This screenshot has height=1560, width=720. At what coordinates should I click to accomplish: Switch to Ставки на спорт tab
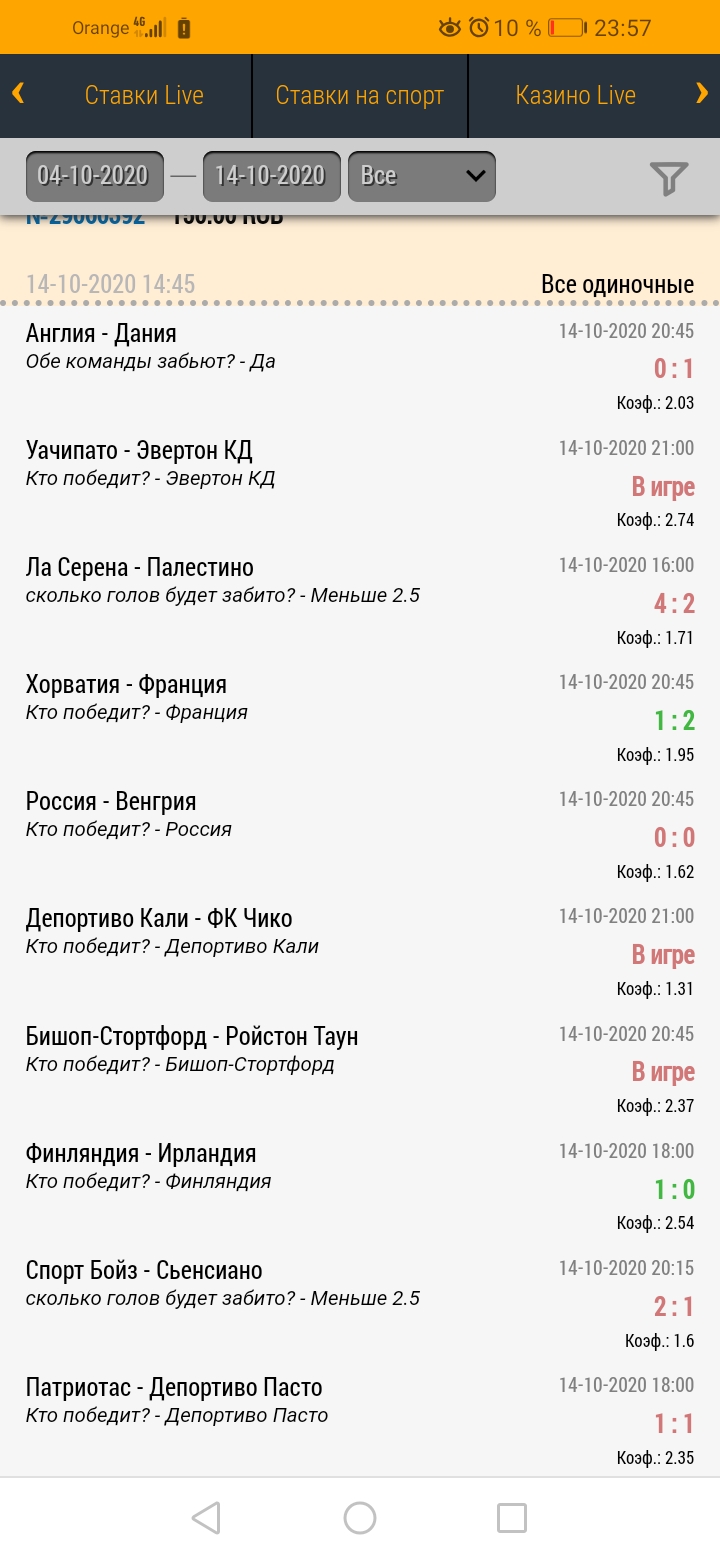click(x=360, y=95)
